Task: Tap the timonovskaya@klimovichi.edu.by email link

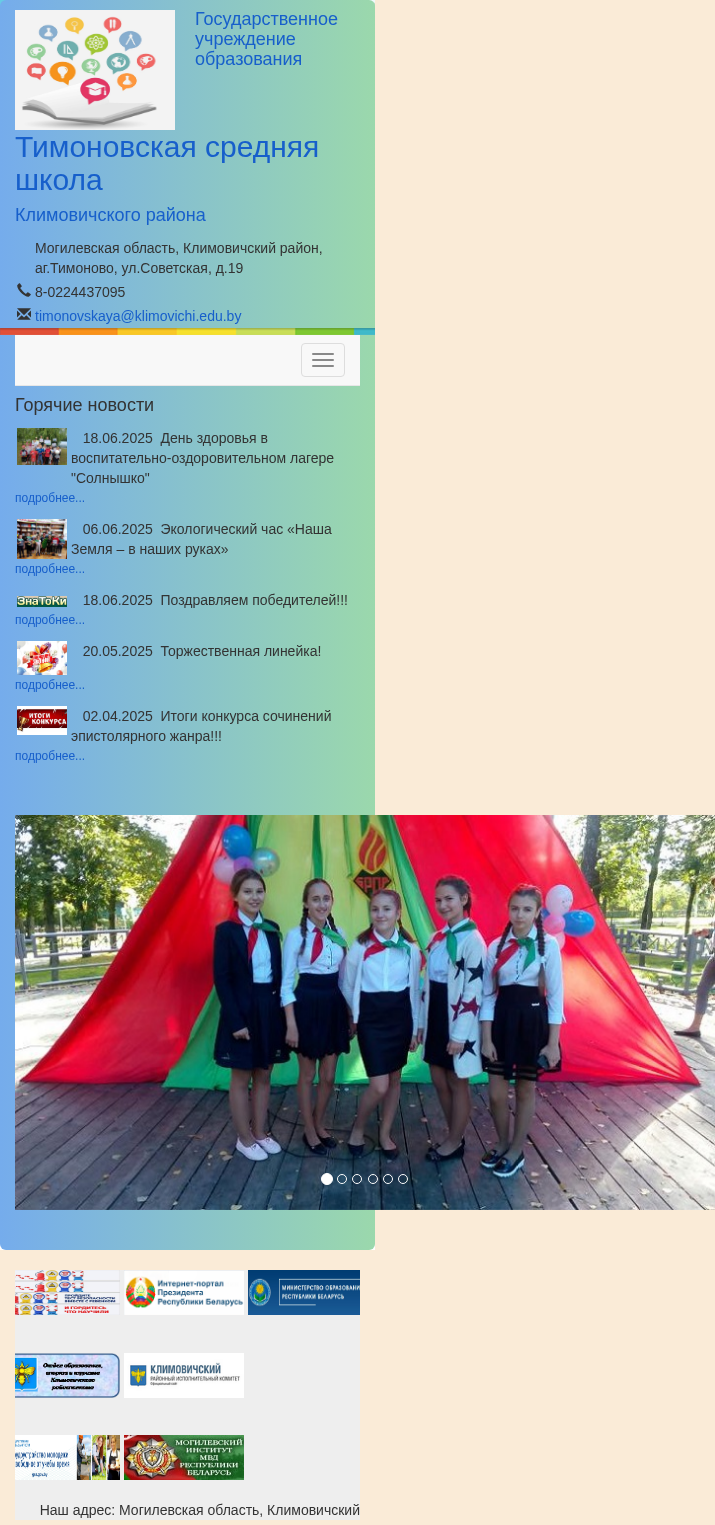Action: click(138, 316)
